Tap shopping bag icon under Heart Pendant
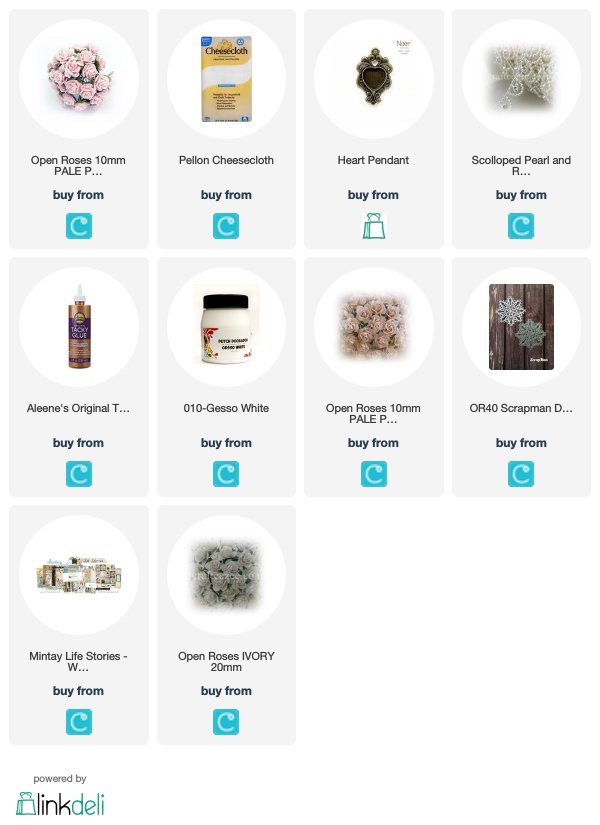The width and height of the screenshot is (600, 825). click(373, 227)
